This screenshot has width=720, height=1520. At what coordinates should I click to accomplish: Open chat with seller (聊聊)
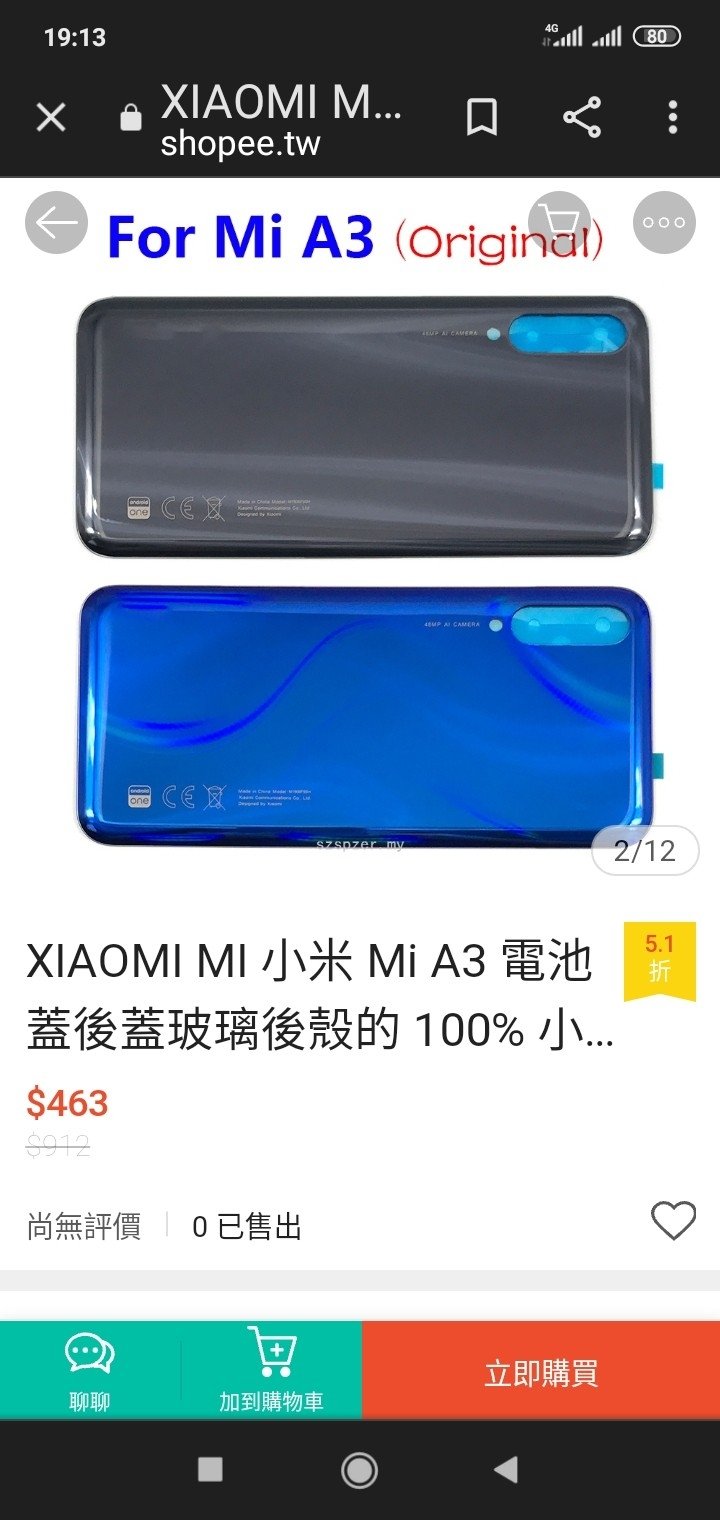(90, 1369)
